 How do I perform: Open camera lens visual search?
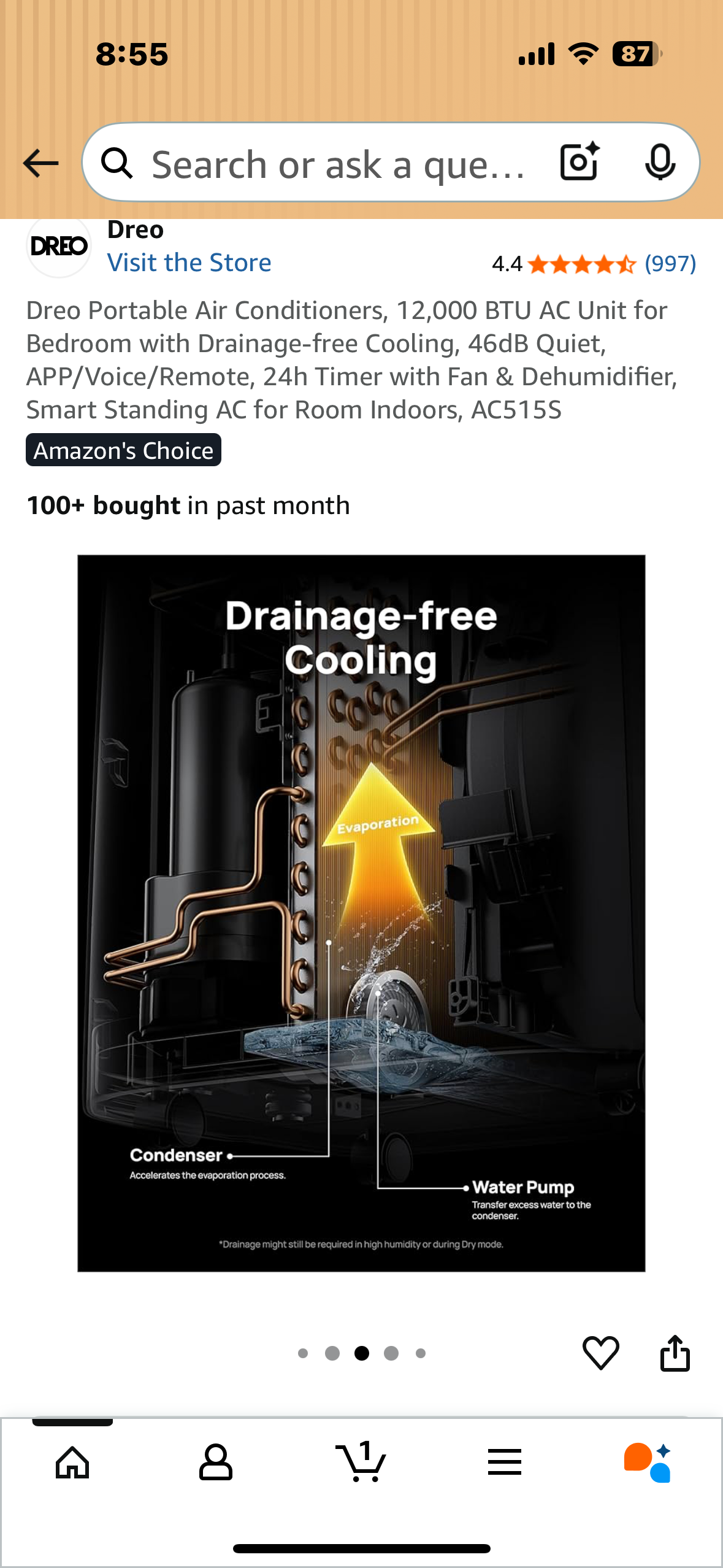coord(579,162)
